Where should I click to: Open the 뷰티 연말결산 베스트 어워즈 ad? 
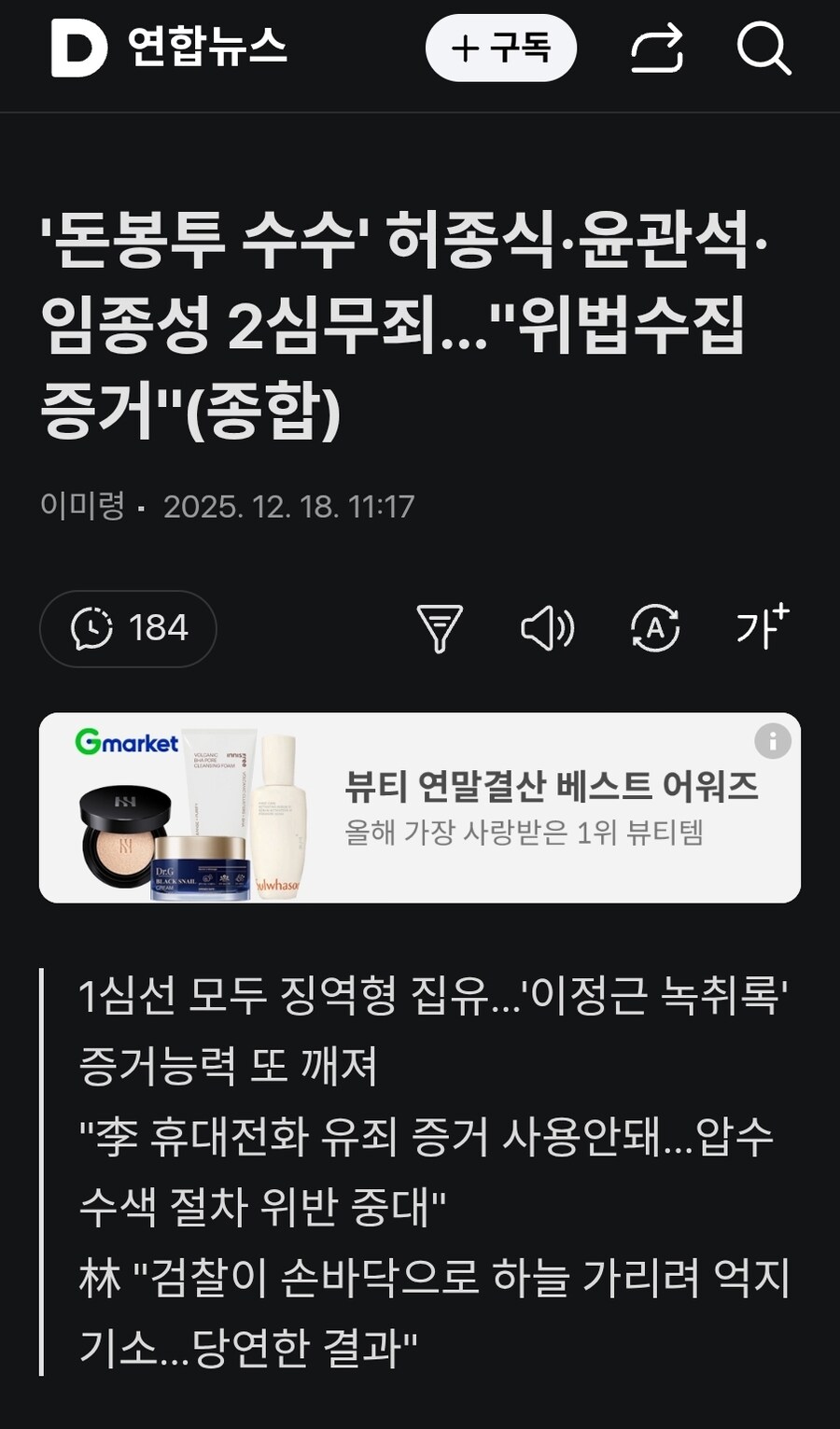click(x=554, y=787)
